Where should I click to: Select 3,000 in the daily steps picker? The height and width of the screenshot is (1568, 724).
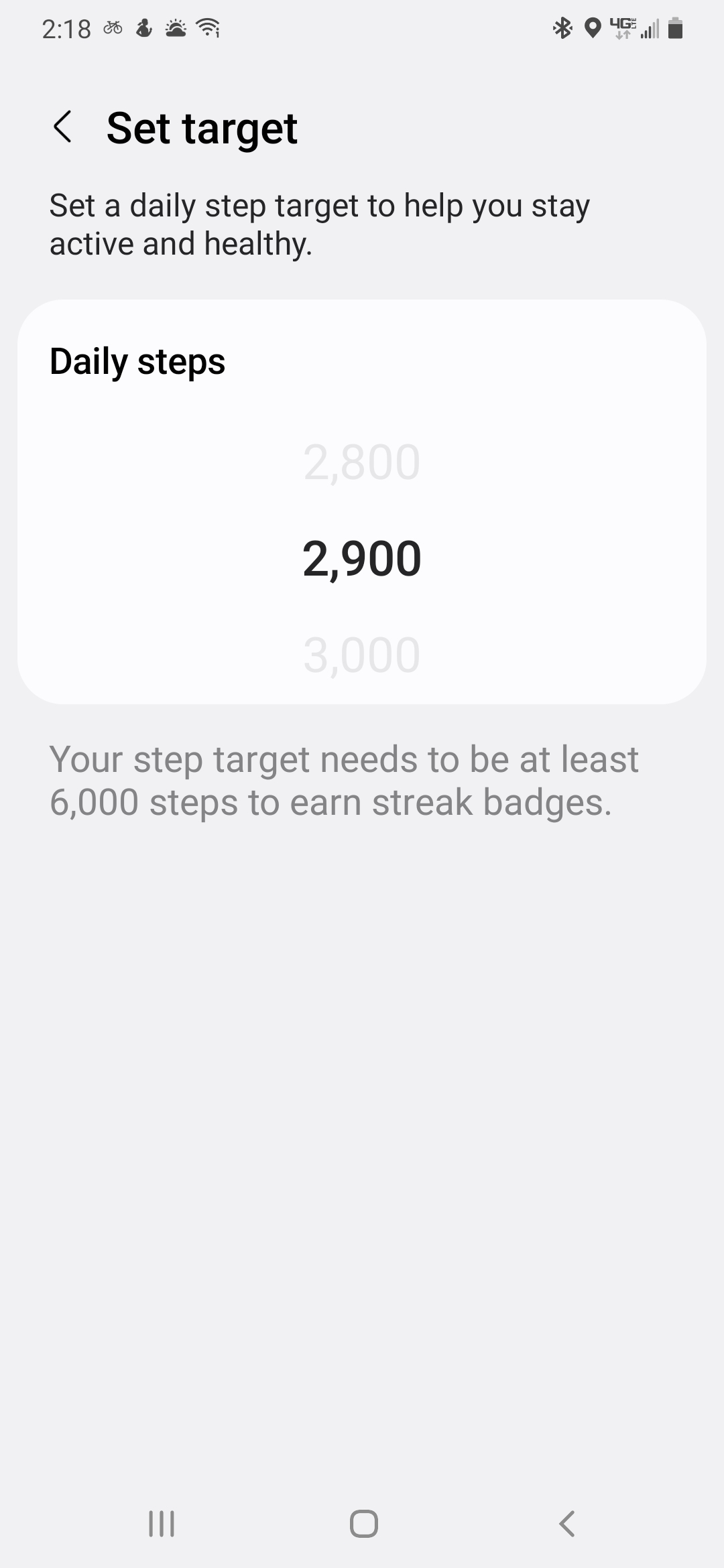tap(362, 655)
